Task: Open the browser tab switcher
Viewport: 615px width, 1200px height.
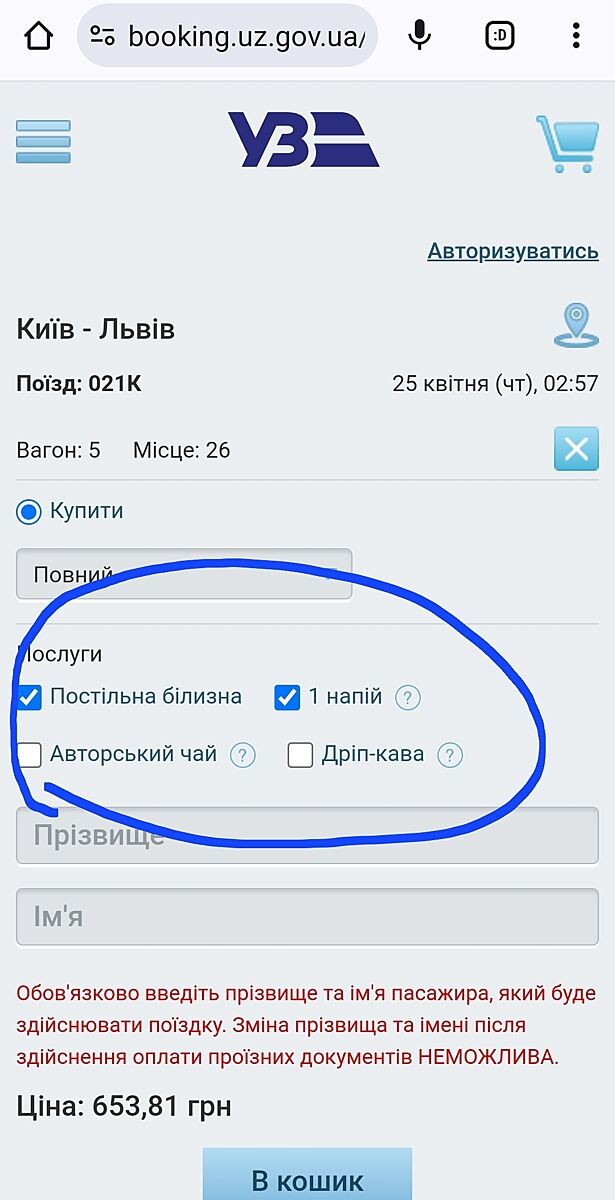Action: (x=499, y=37)
